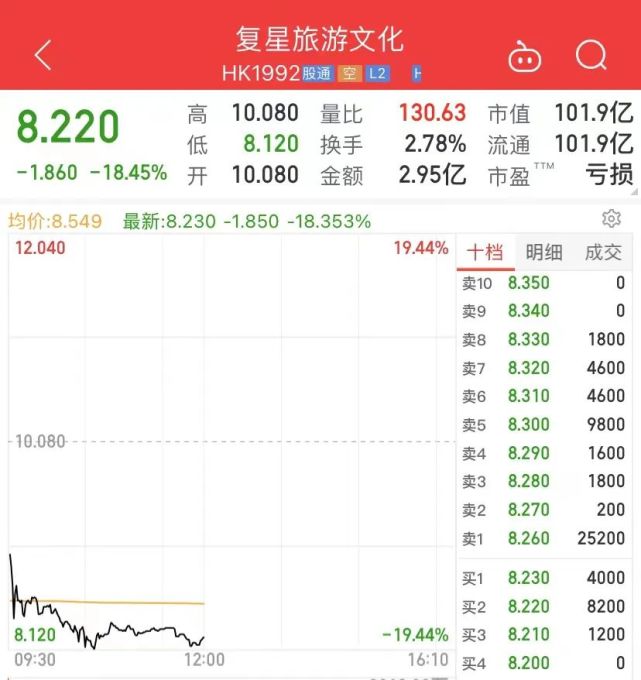Open chart settings gear
The width and height of the screenshot is (641, 680).
(x=611, y=219)
